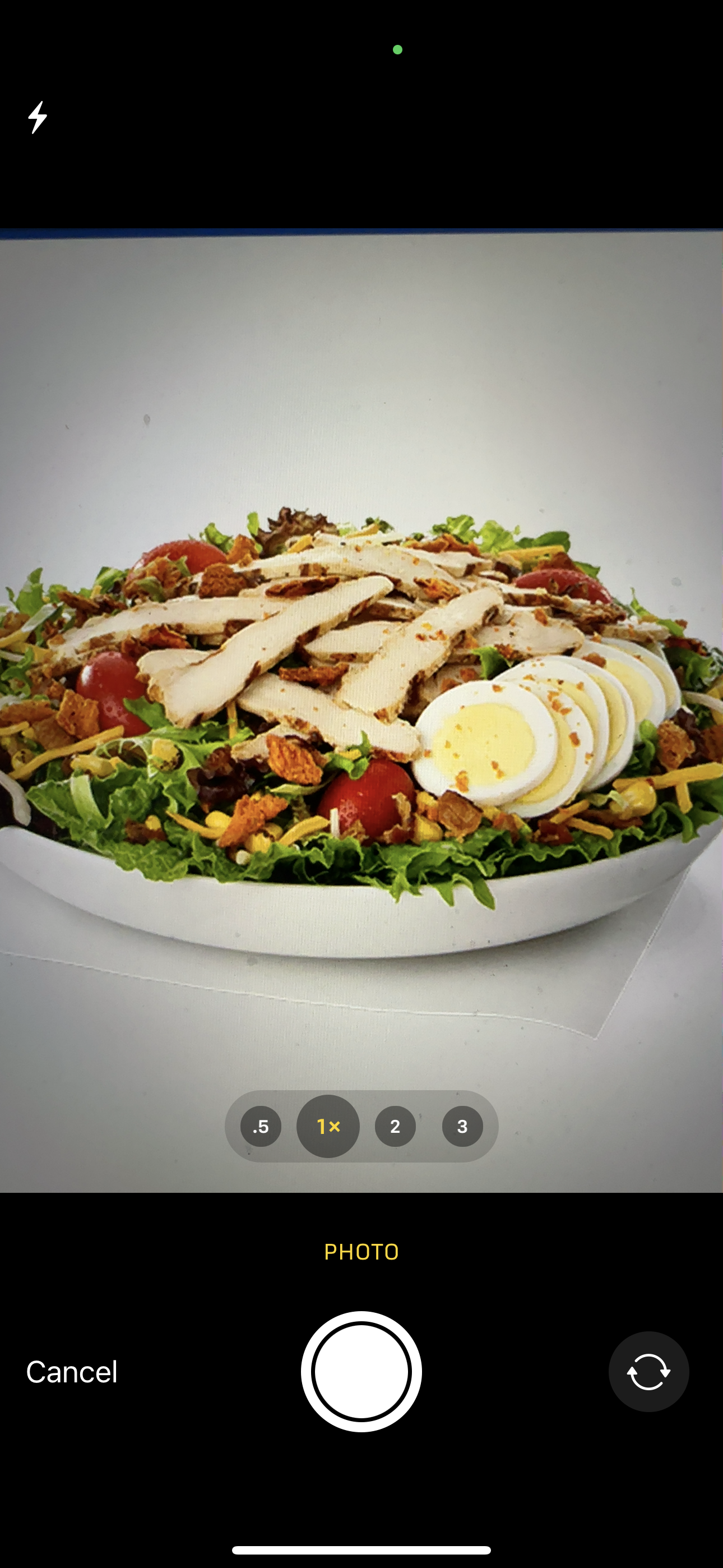The image size is (723, 1568).
Task: Tap Cancel to exit the camera
Action: click(71, 1371)
